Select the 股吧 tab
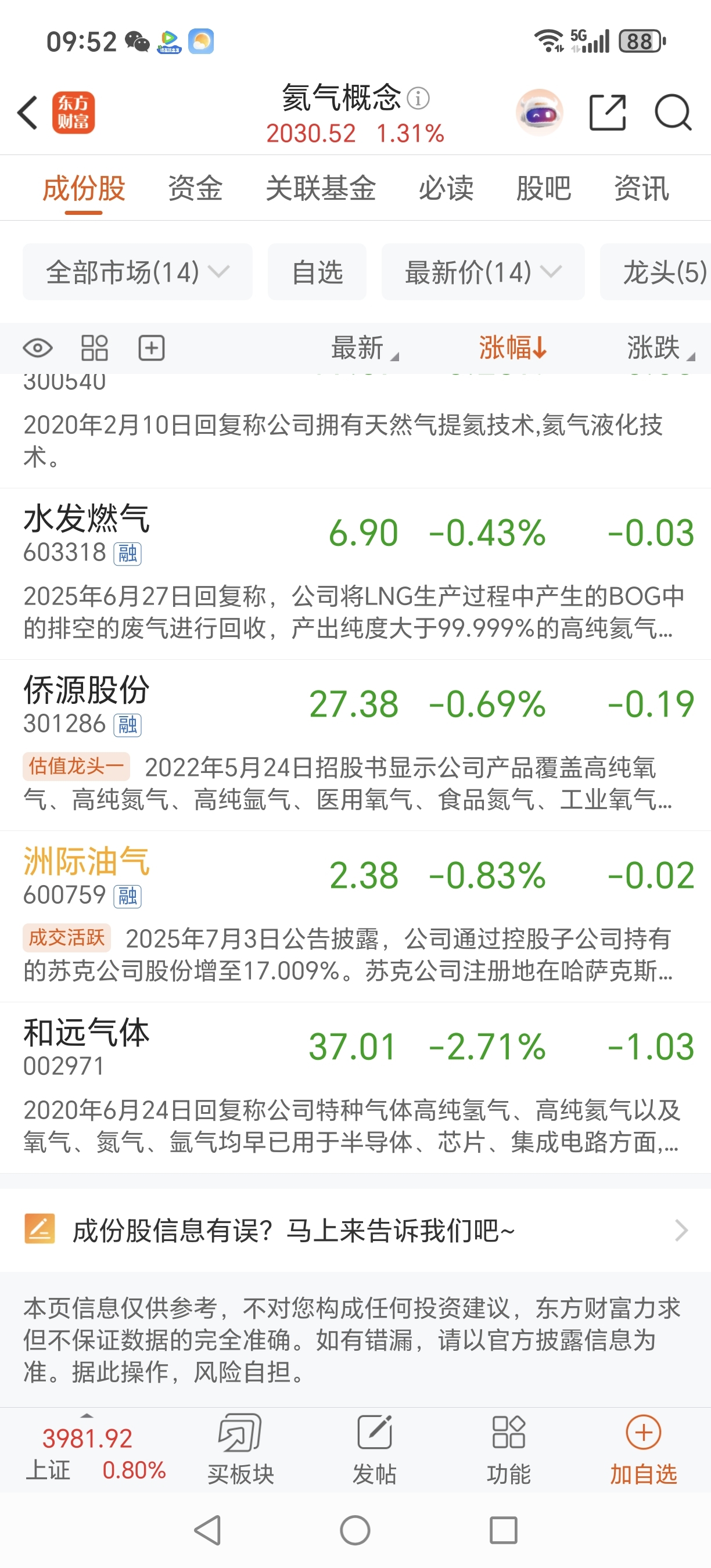This screenshot has width=711, height=1568. tap(543, 188)
